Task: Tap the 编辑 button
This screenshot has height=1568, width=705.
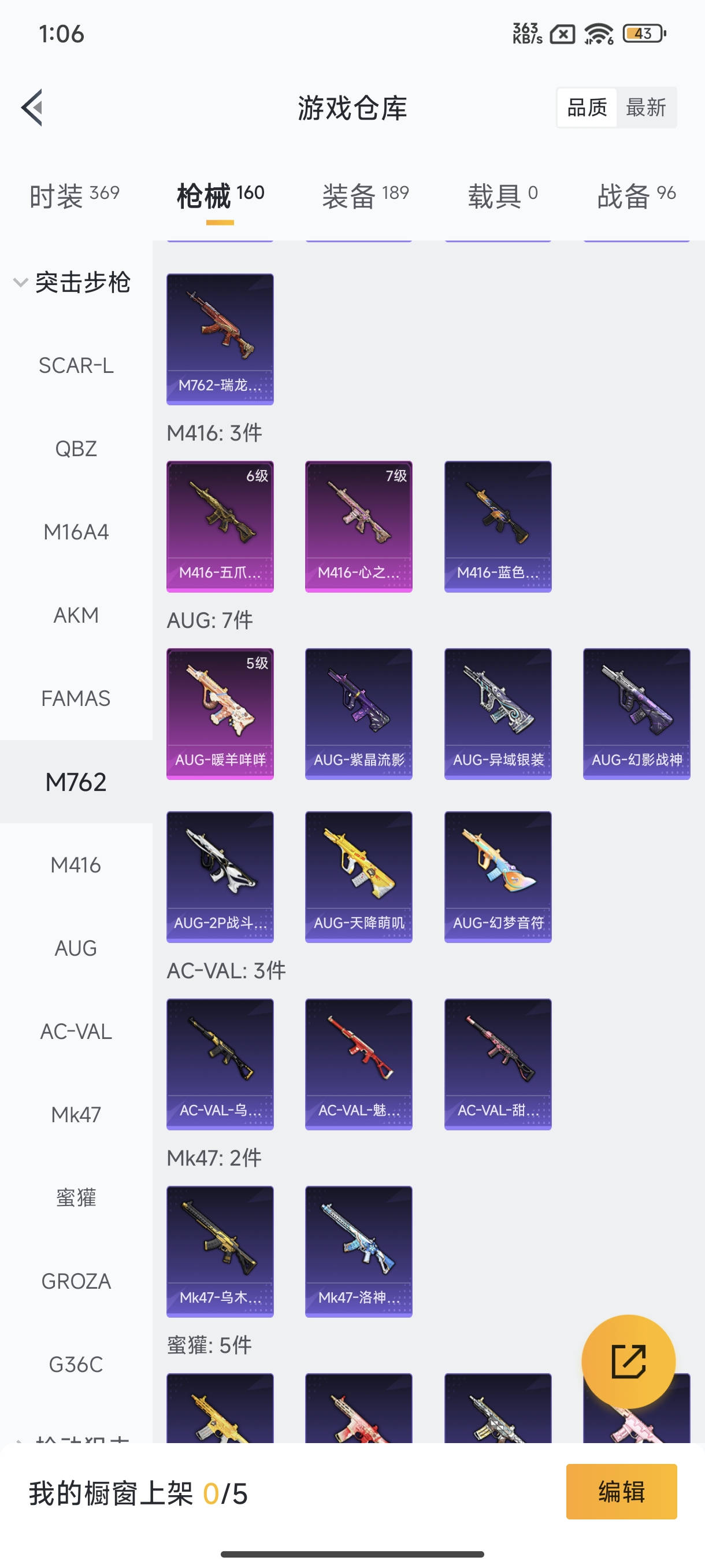Action: (621, 1492)
